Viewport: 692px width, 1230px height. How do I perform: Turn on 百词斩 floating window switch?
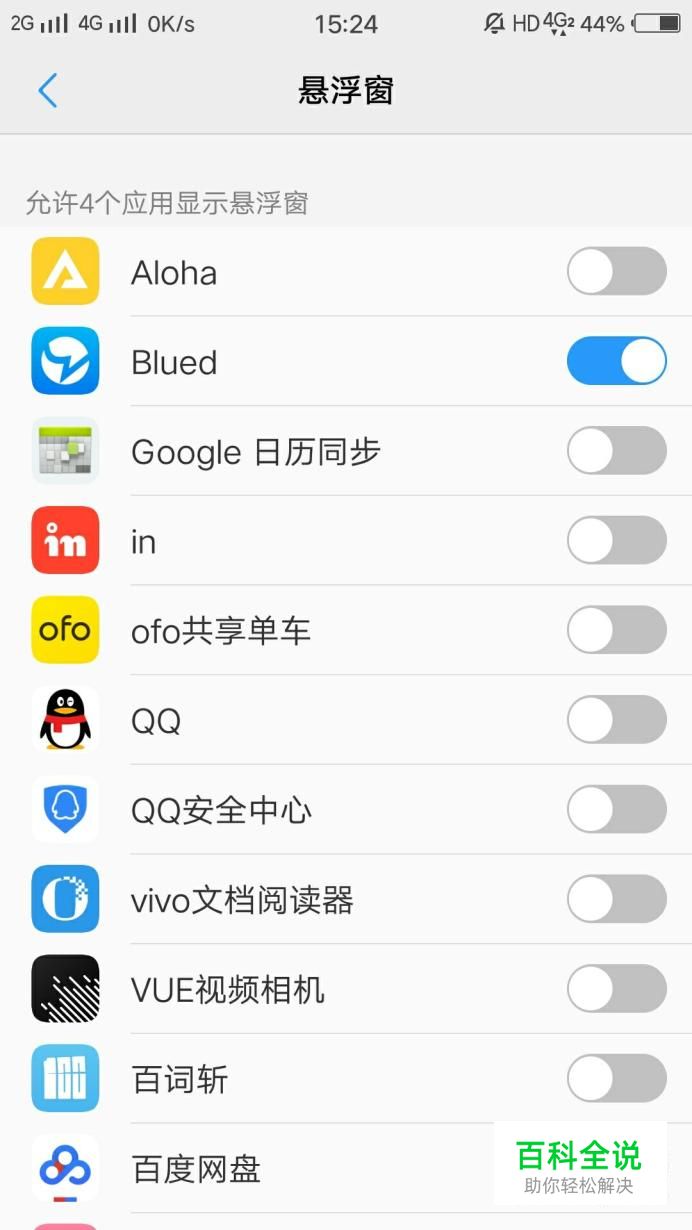click(x=617, y=1079)
